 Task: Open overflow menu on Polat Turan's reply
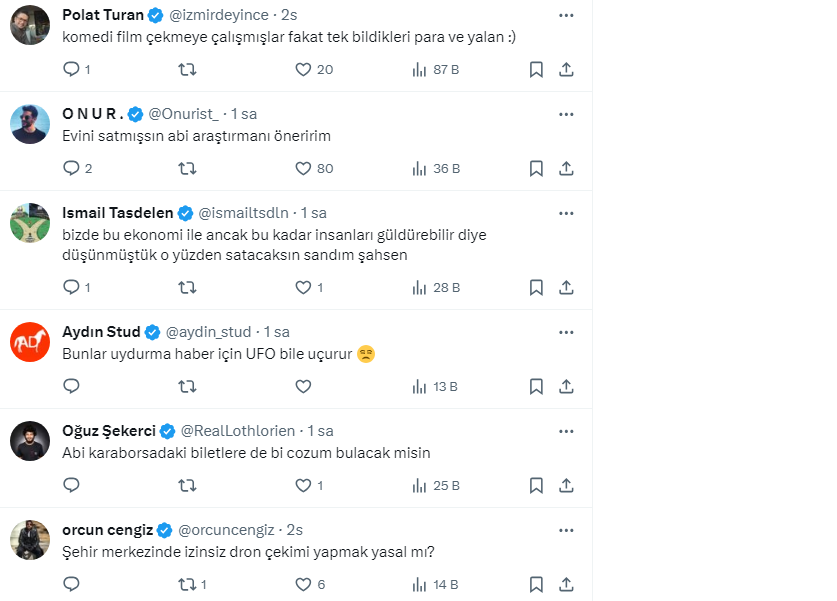tap(566, 16)
